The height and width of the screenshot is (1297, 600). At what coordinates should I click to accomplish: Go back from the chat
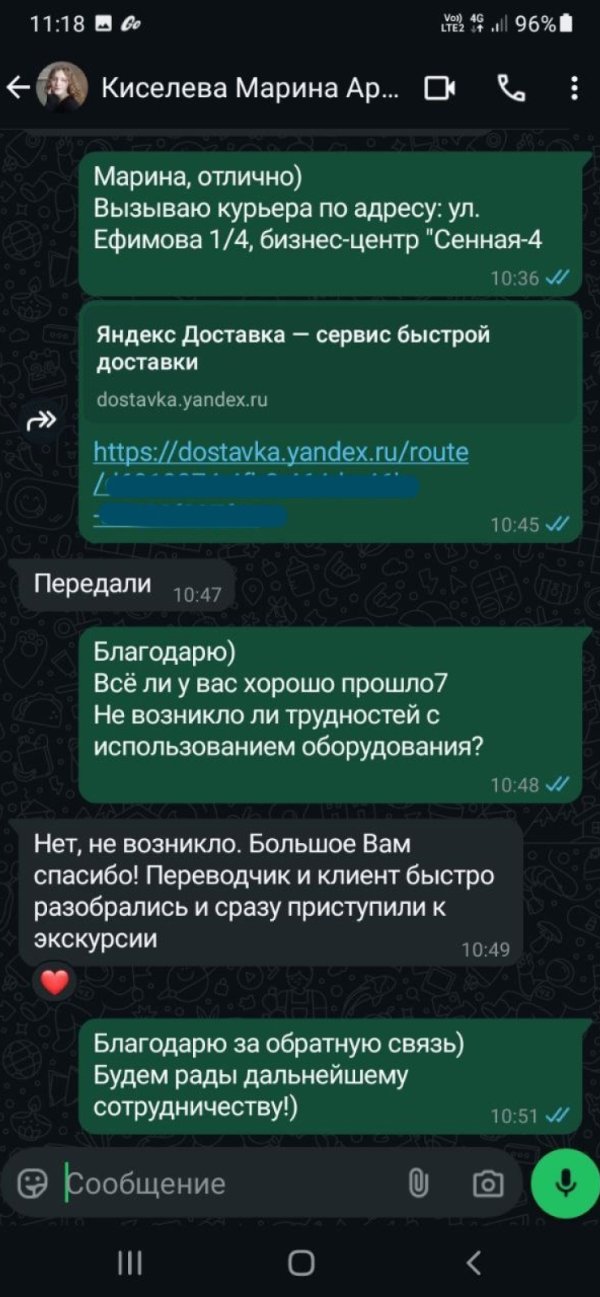pos(18,88)
